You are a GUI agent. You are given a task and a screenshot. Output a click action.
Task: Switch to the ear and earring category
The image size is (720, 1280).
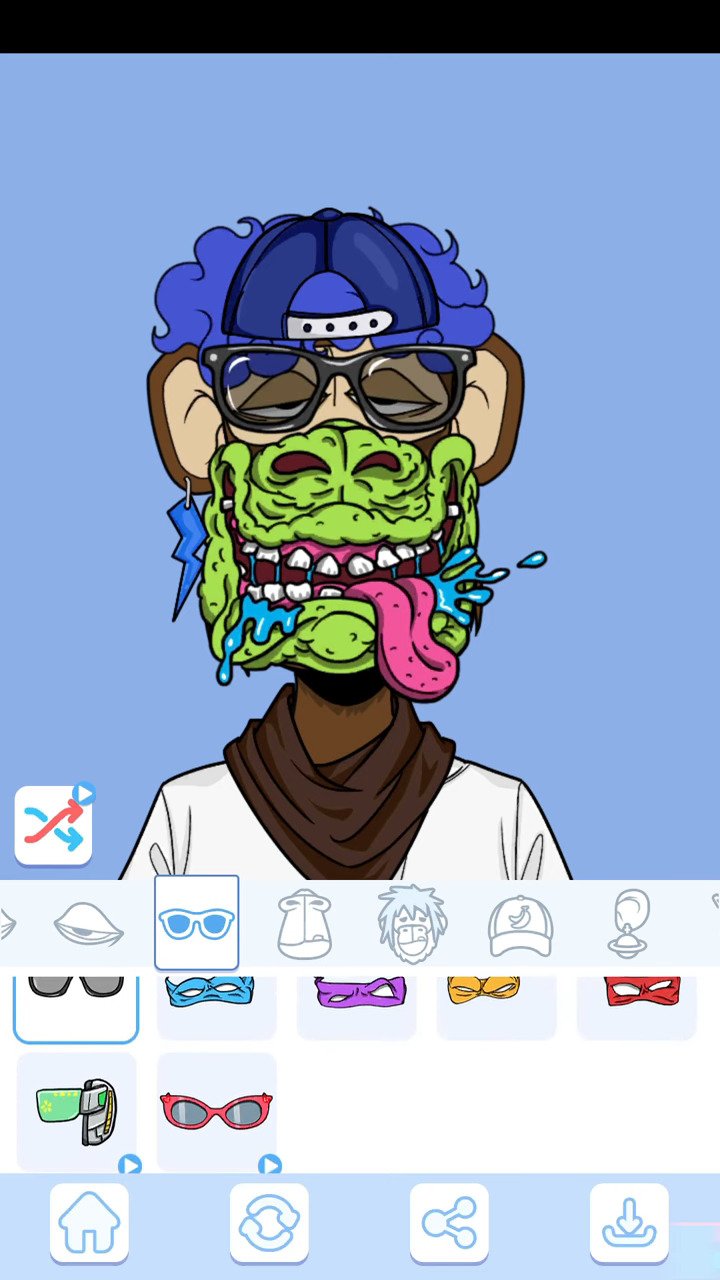click(629, 923)
